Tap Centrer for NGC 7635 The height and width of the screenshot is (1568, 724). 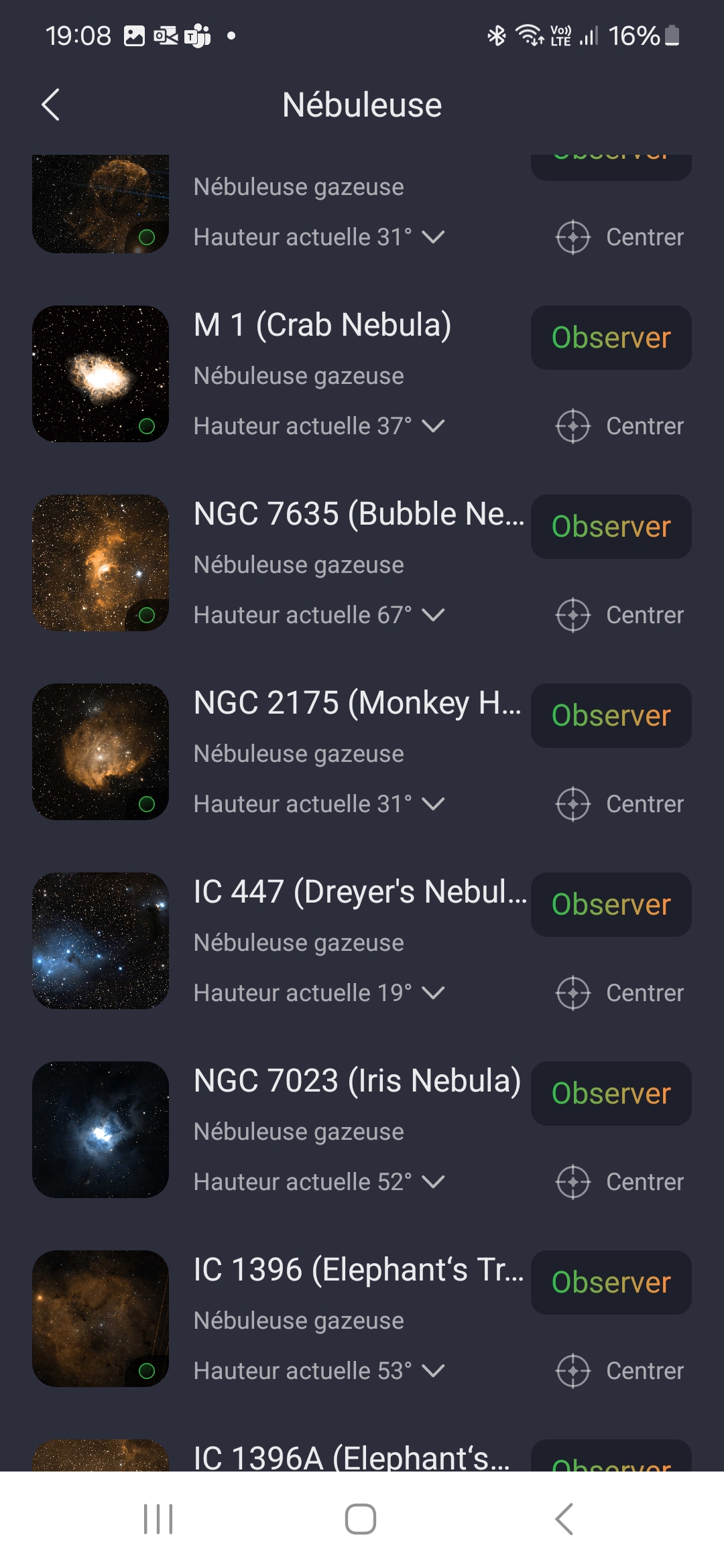(620, 615)
